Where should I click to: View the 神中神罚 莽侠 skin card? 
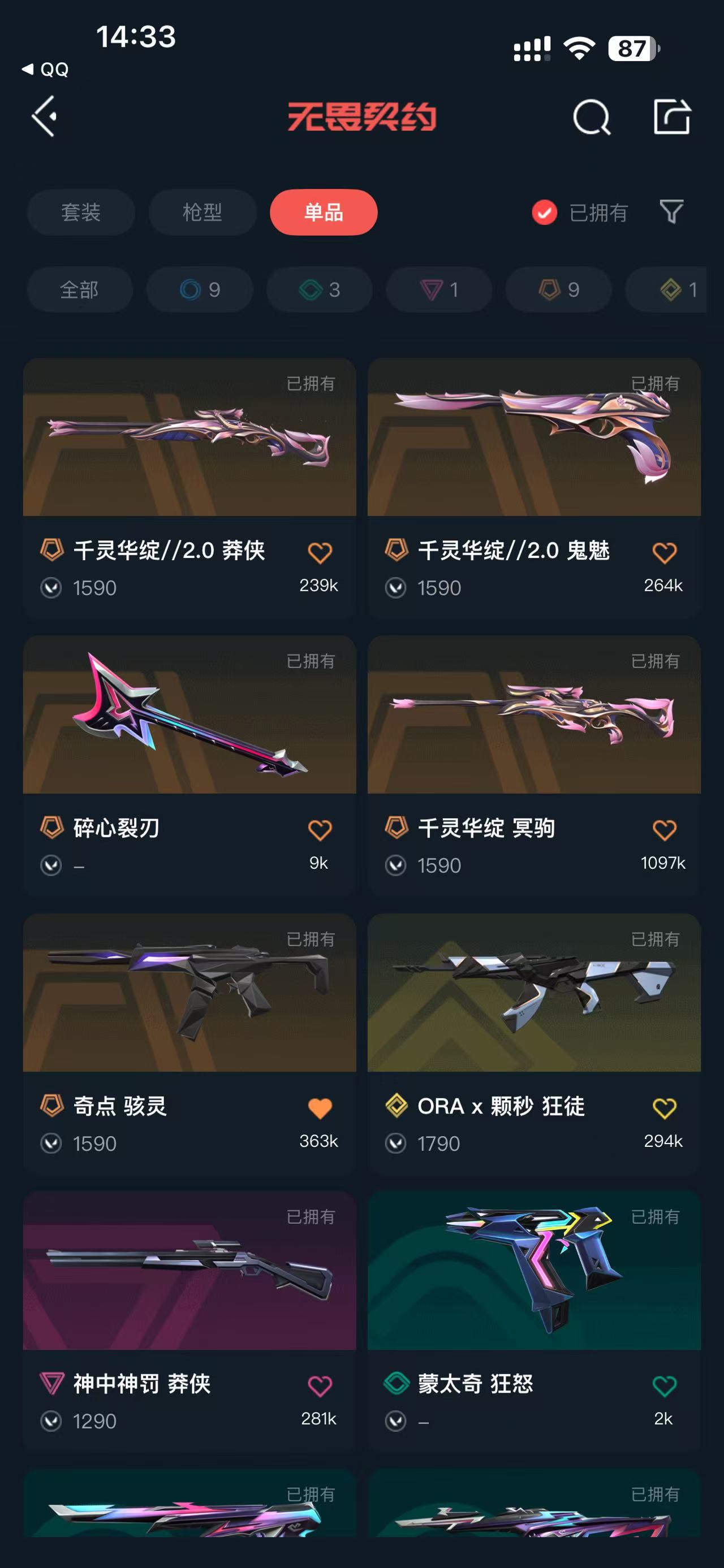point(189,1271)
